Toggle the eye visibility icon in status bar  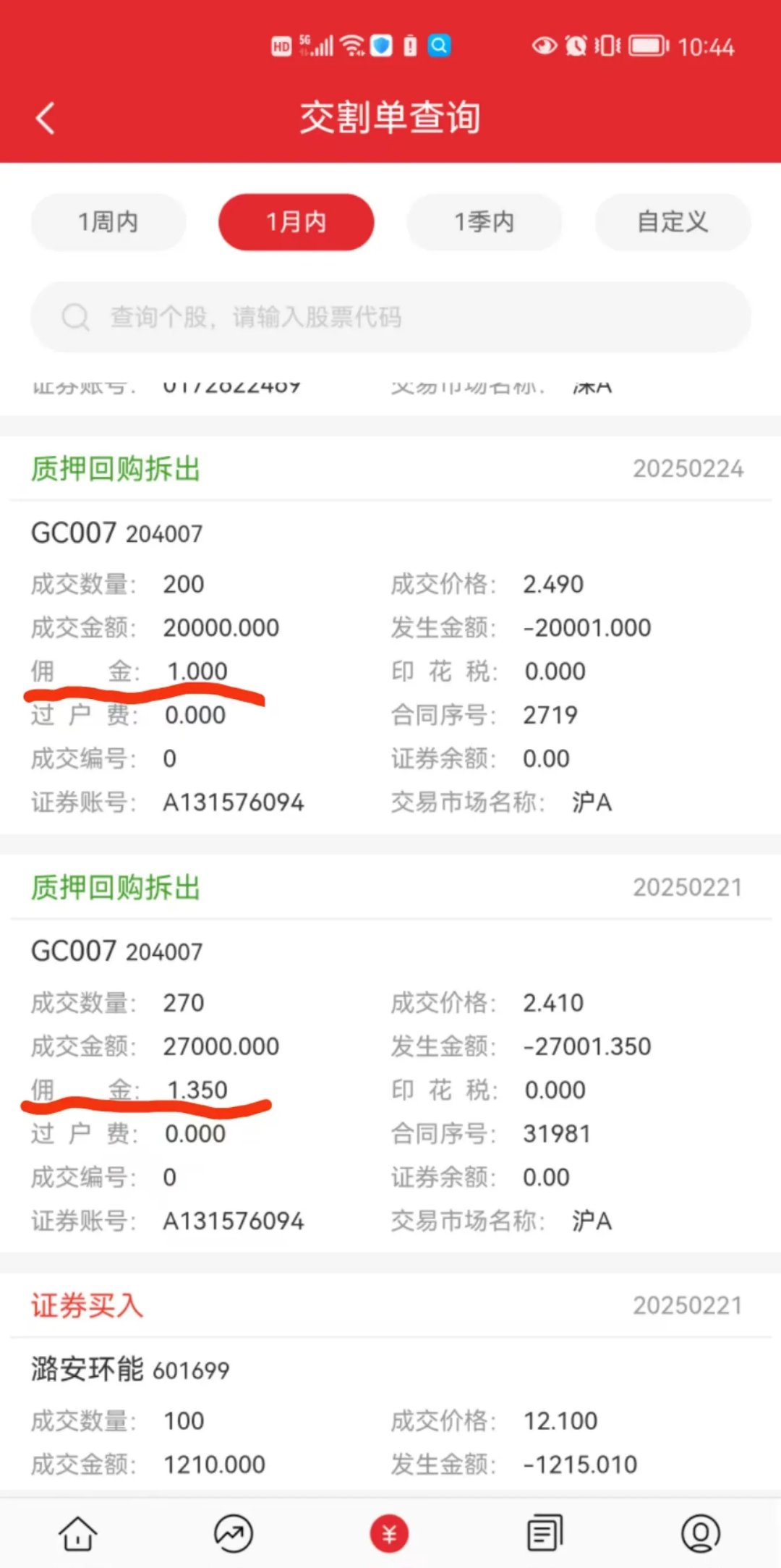[x=544, y=46]
